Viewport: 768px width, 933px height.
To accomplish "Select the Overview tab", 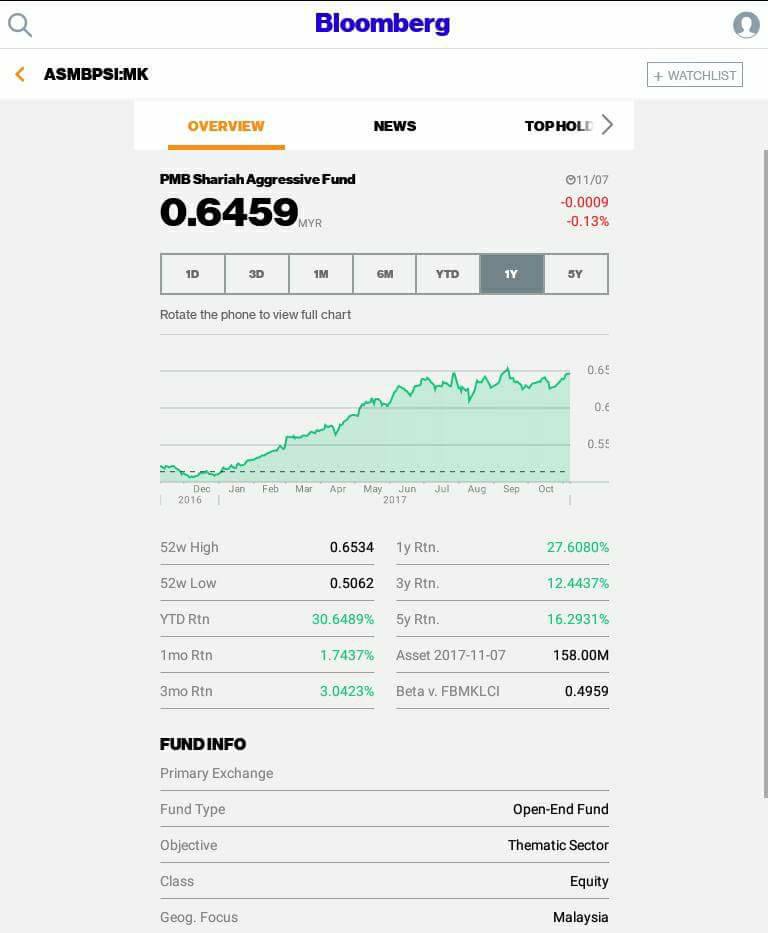I will [226, 126].
